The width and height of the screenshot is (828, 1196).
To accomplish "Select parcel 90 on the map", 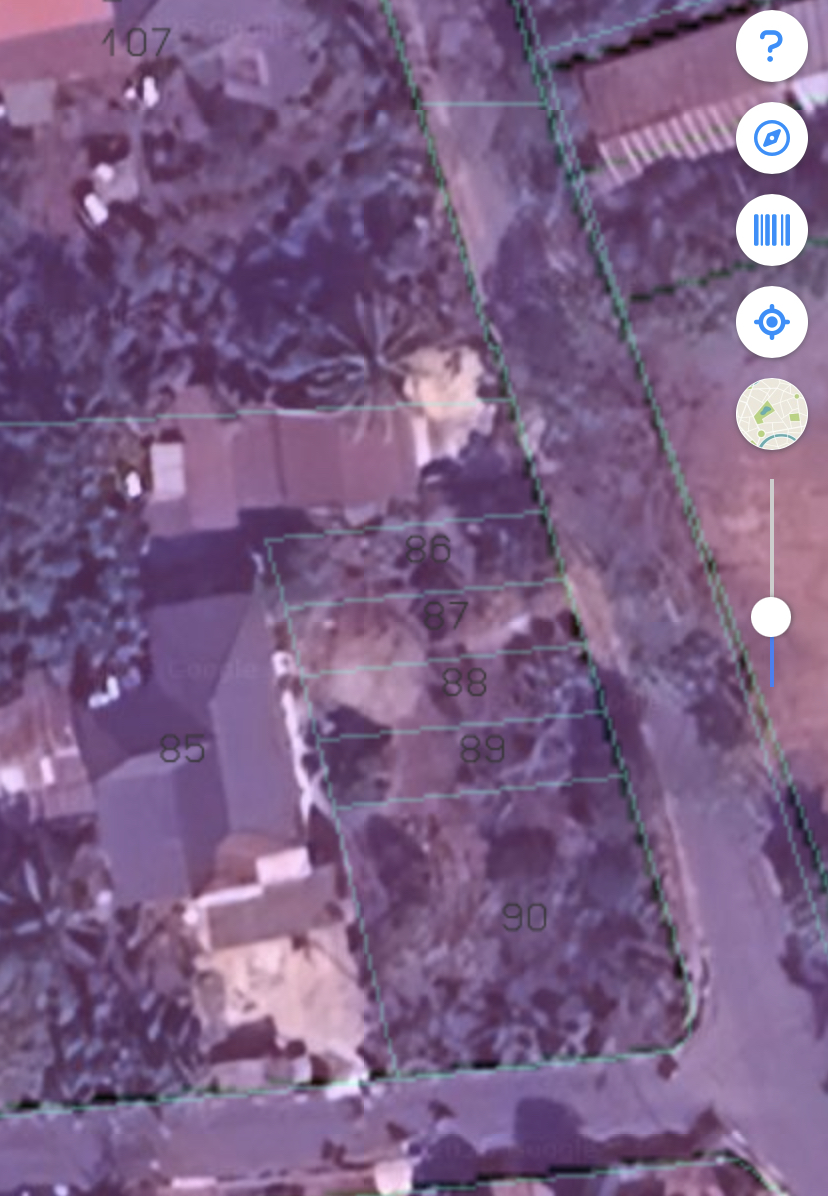I will [x=523, y=917].
